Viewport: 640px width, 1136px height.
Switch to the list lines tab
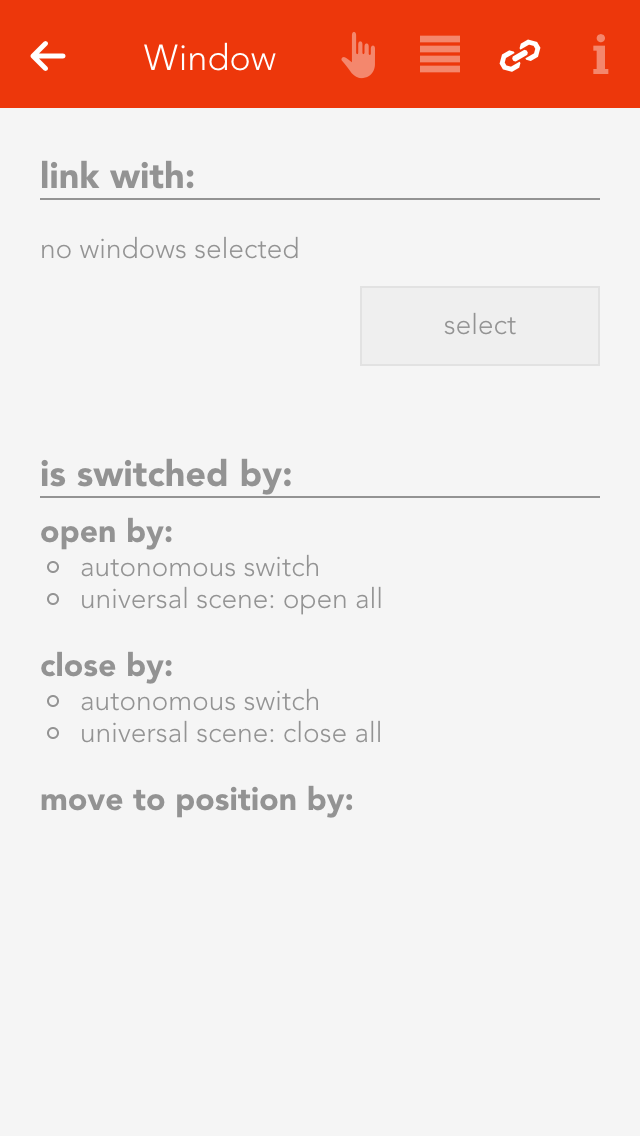point(439,56)
